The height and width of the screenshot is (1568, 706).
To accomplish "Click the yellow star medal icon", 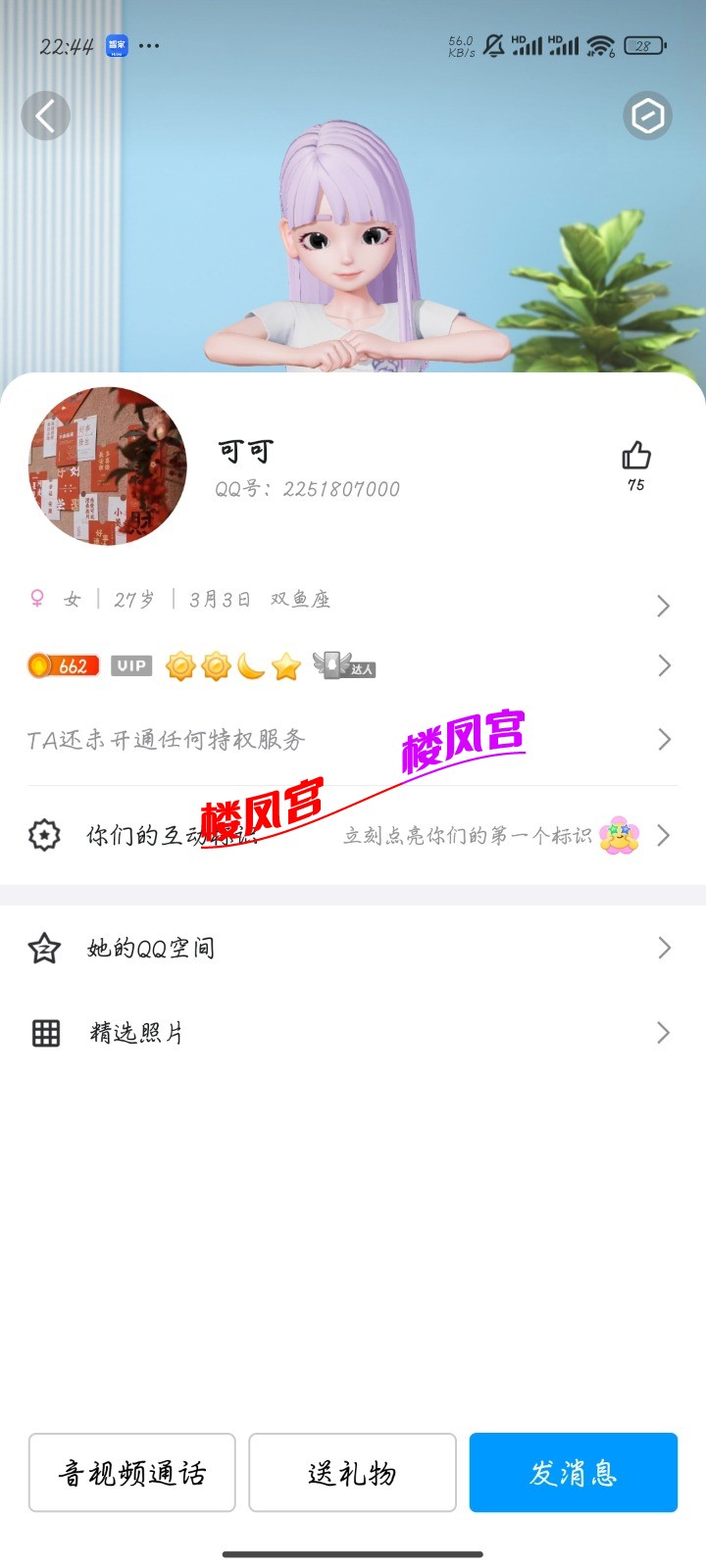I will click(x=286, y=665).
